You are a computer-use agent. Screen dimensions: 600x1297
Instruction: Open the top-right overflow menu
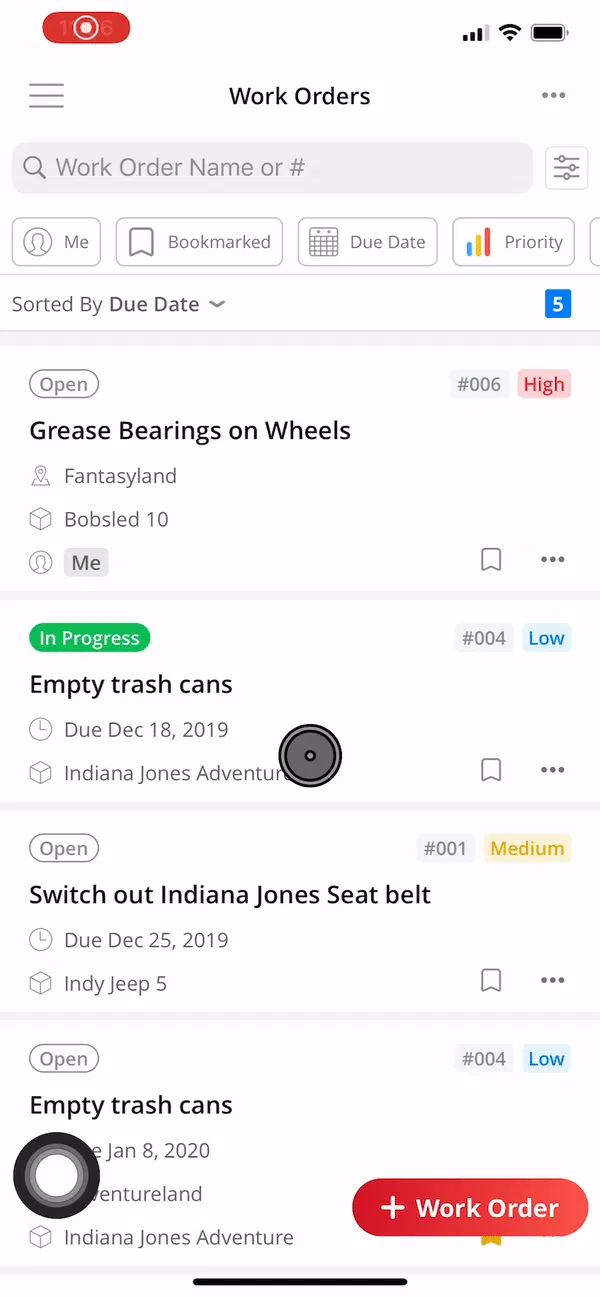point(553,96)
